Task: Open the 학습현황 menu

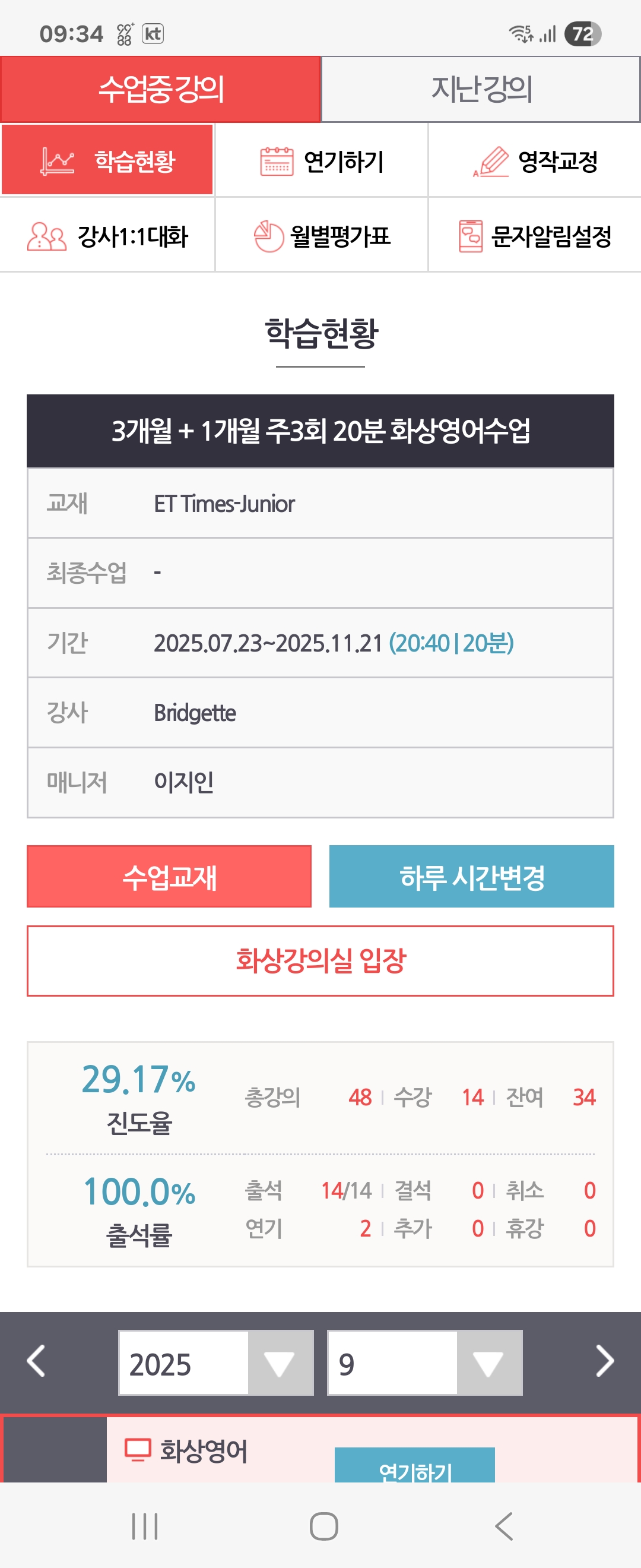Action: point(107,160)
